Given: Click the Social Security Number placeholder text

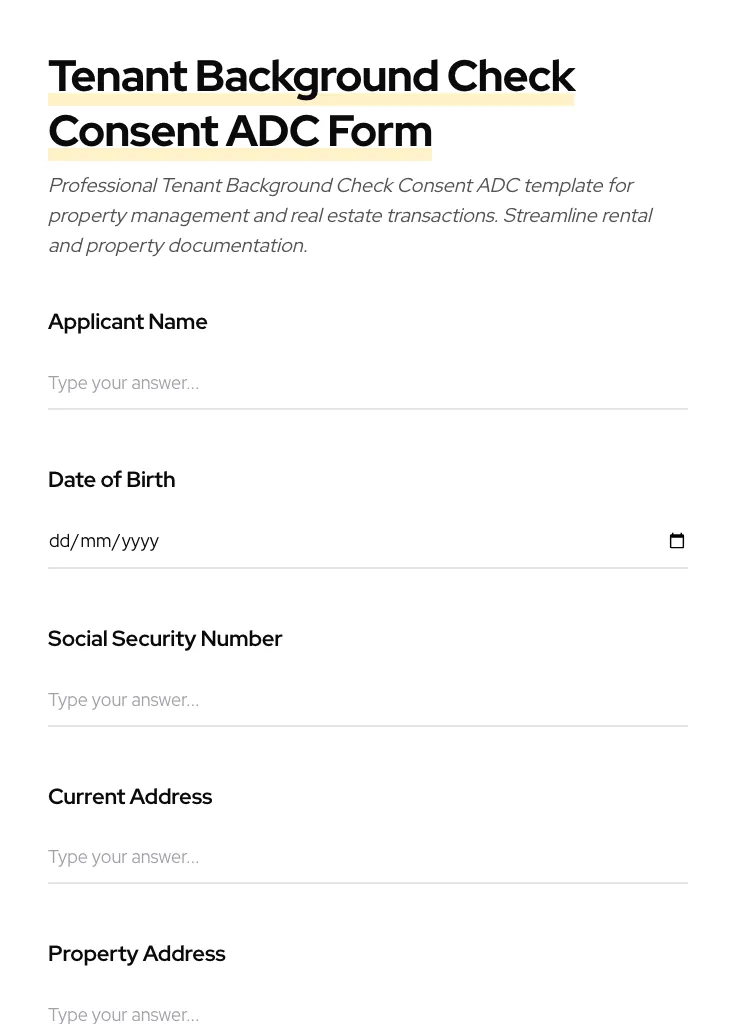Looking at the screenshot, I should [x=123, y=700].
